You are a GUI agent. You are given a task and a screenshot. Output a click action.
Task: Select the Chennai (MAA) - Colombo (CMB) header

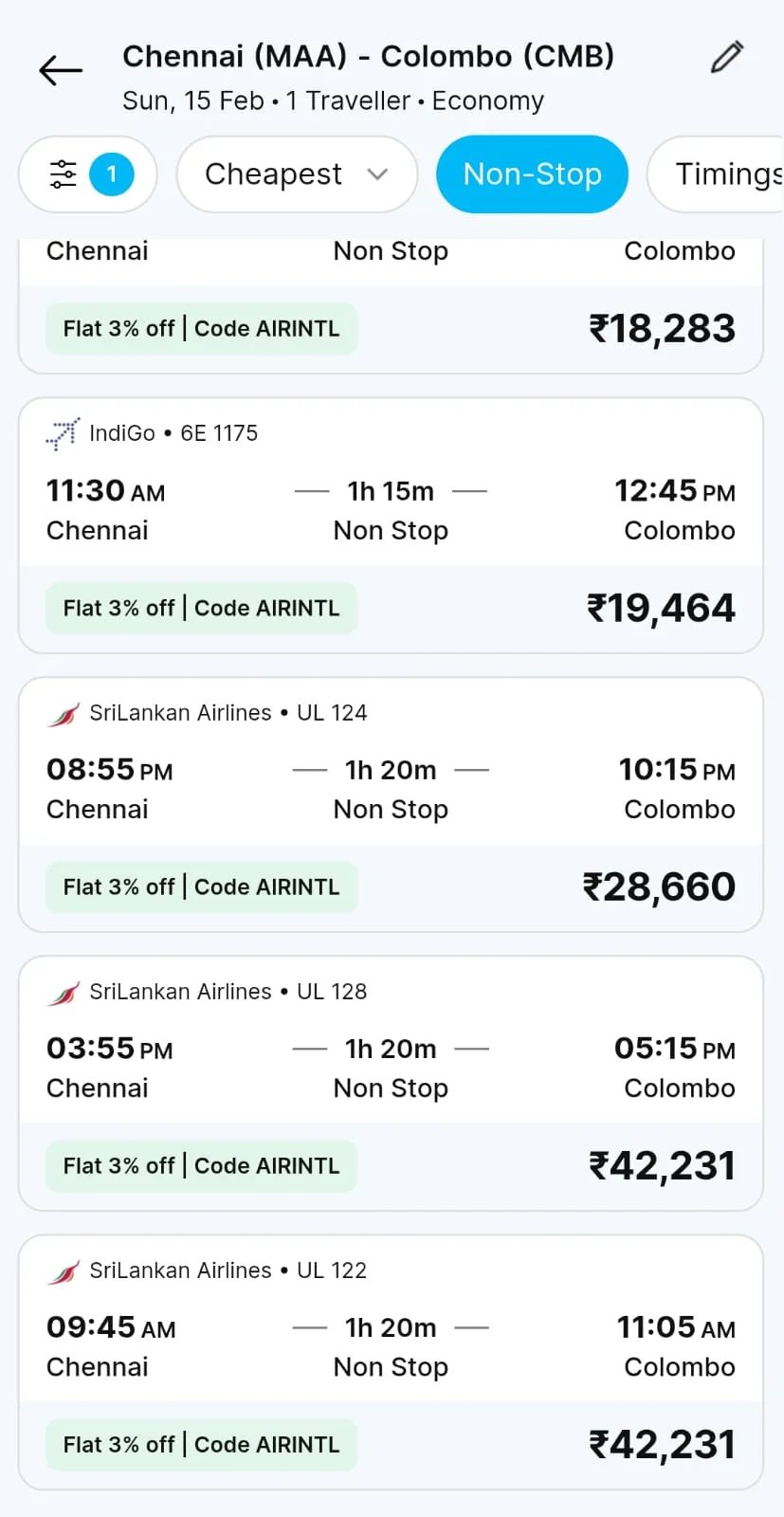369,56
